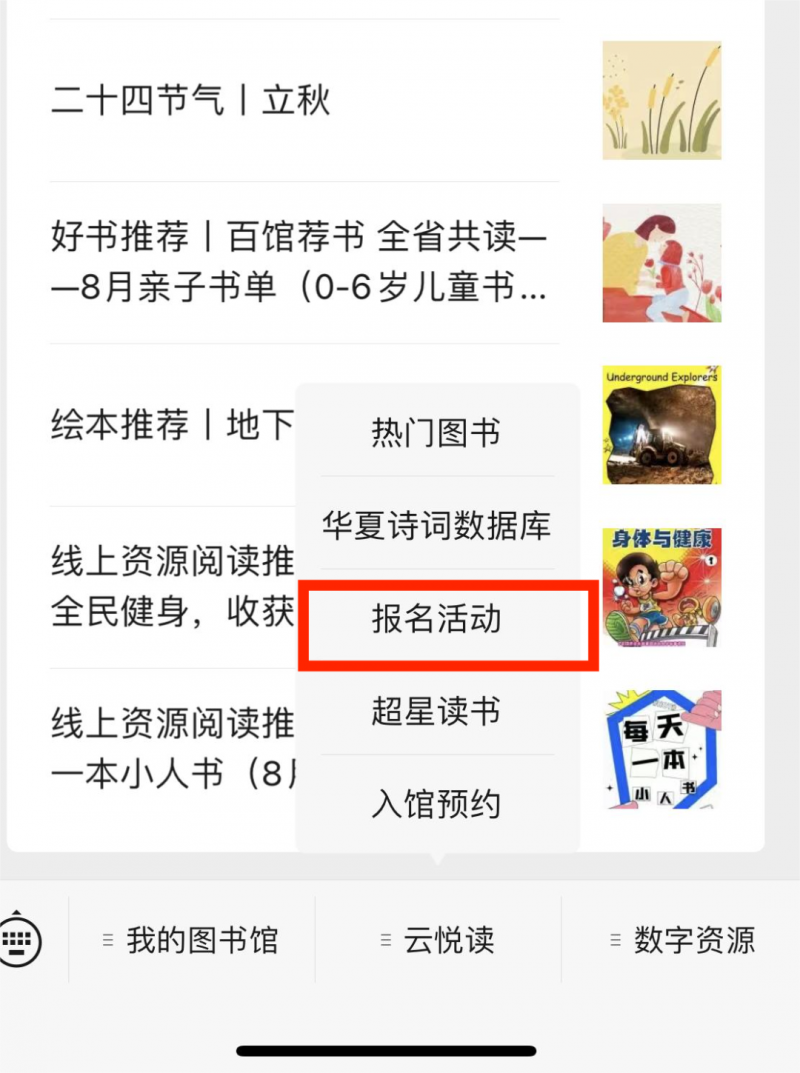Open 华夏诗词数据库
Viewport: 800px width, 1073px height.
coord(436,526)
